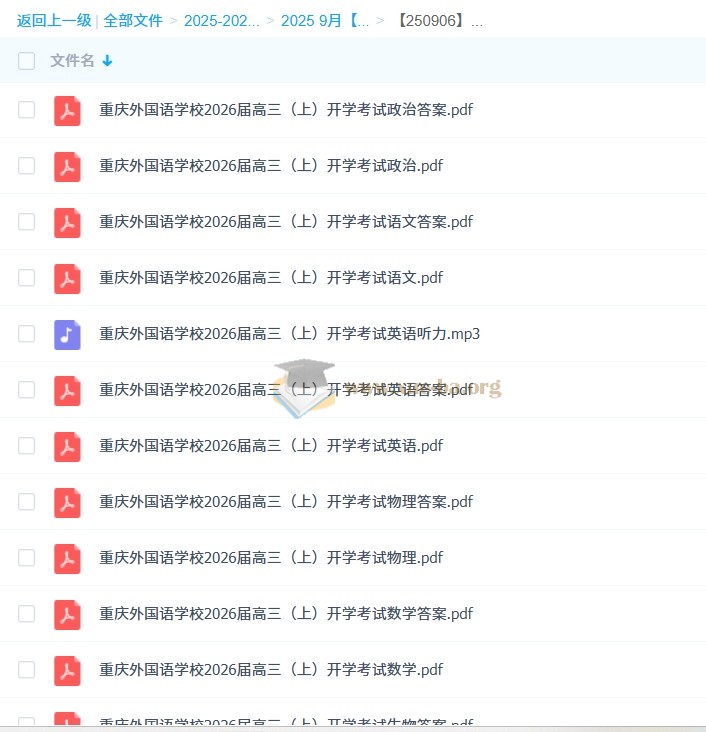Open 开学考试语文答案.pdf file
706x732 pixels.
pyautogui.click(x=285, y=222)
